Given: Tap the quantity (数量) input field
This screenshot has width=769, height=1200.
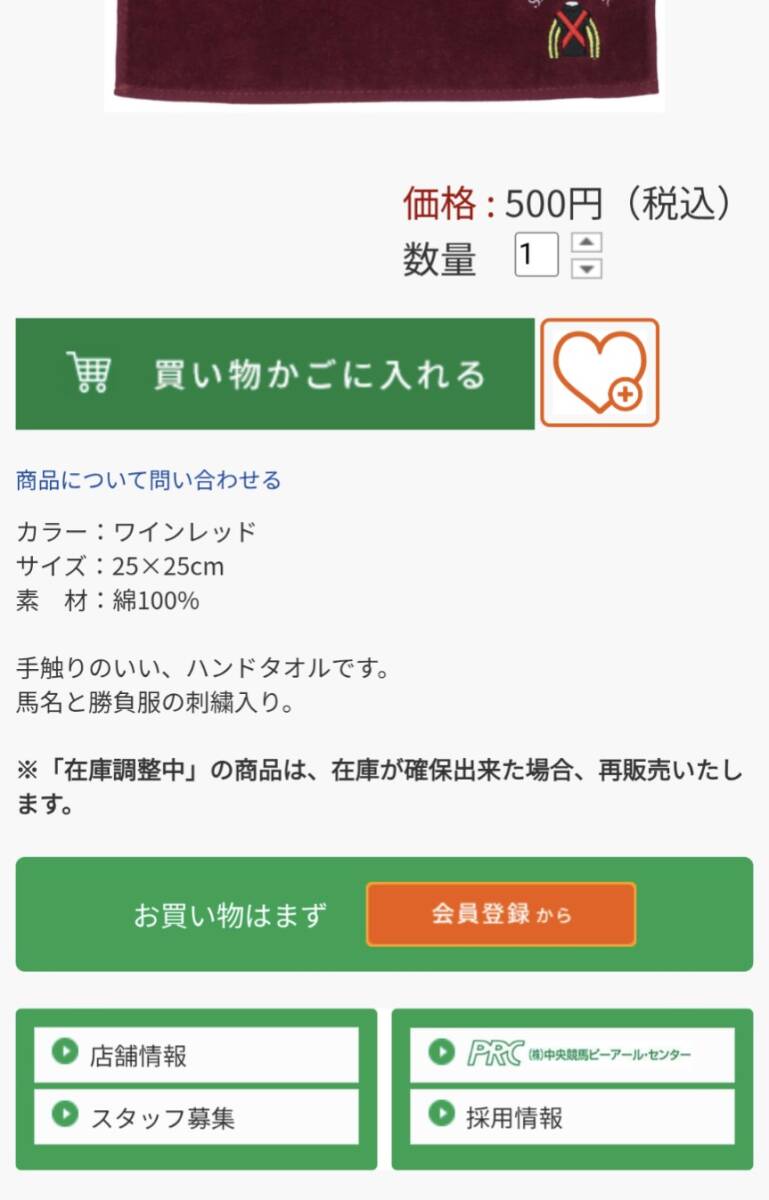Looking at the screenshot, I should [536, 255].
